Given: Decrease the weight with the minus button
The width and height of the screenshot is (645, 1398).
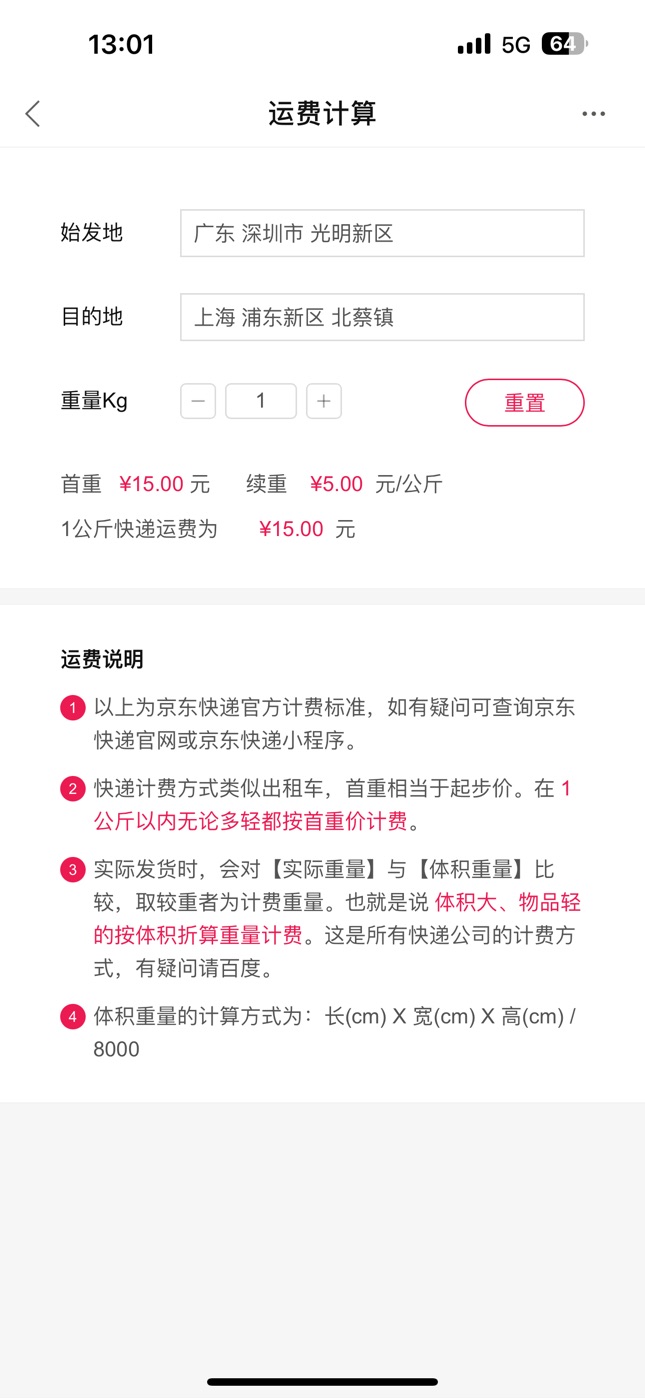Looking at the screenshot, I should (198, 402).
